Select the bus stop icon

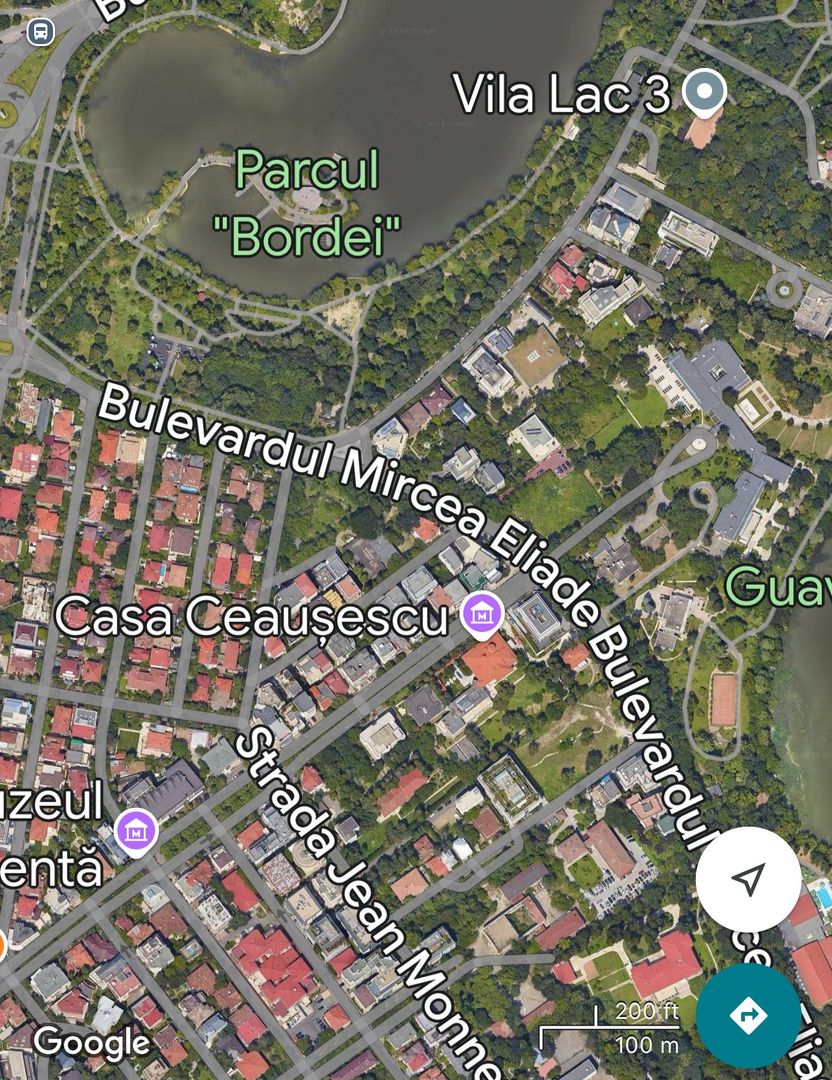[40, 32]
